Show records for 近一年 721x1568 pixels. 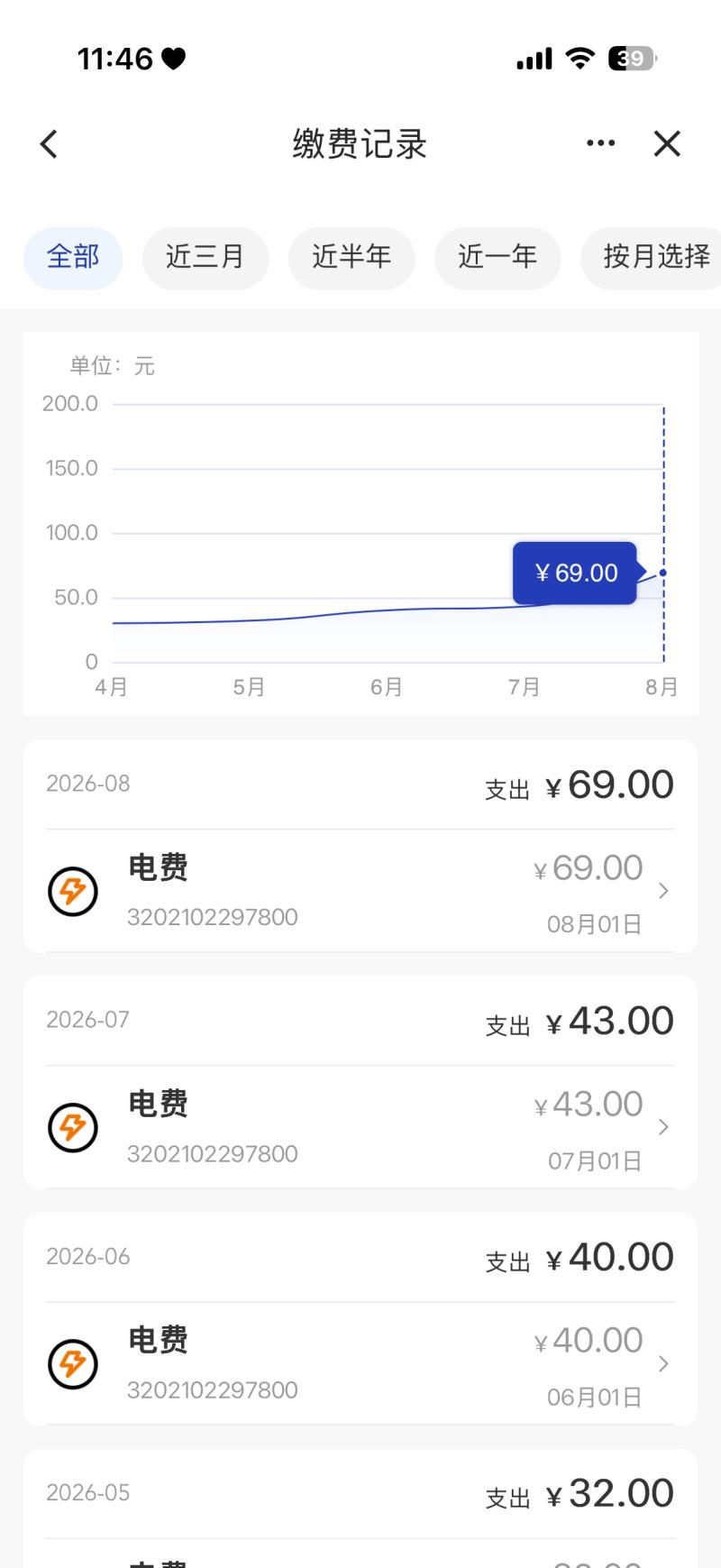tap(497, 257)
